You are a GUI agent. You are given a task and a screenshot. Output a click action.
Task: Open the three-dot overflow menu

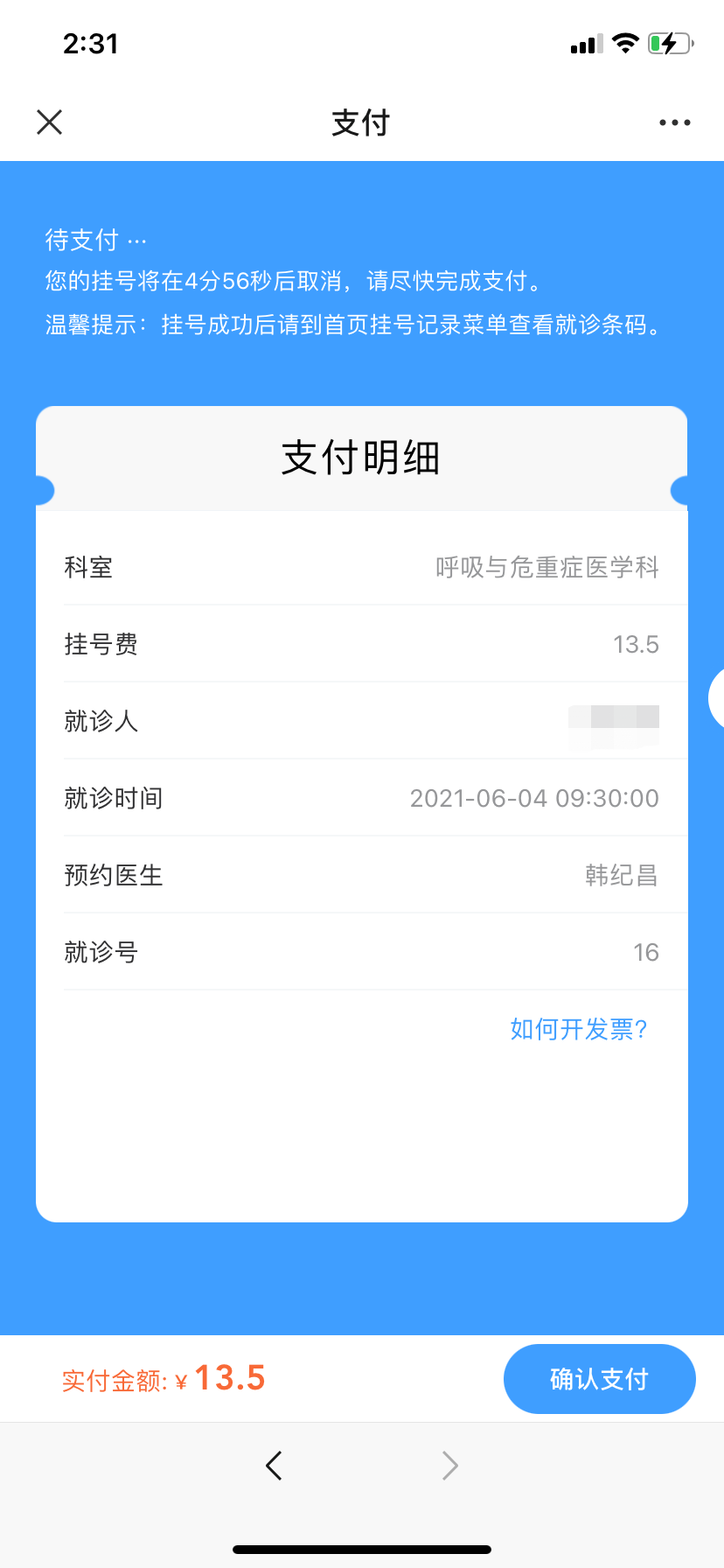tap(674, 122)
